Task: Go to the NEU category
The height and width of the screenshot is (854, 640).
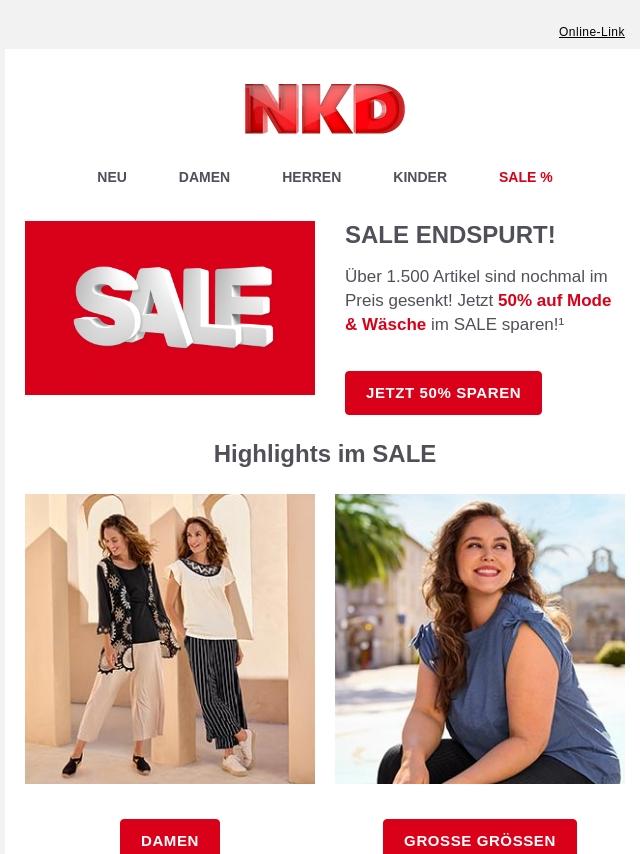Action: click(112, 177)
